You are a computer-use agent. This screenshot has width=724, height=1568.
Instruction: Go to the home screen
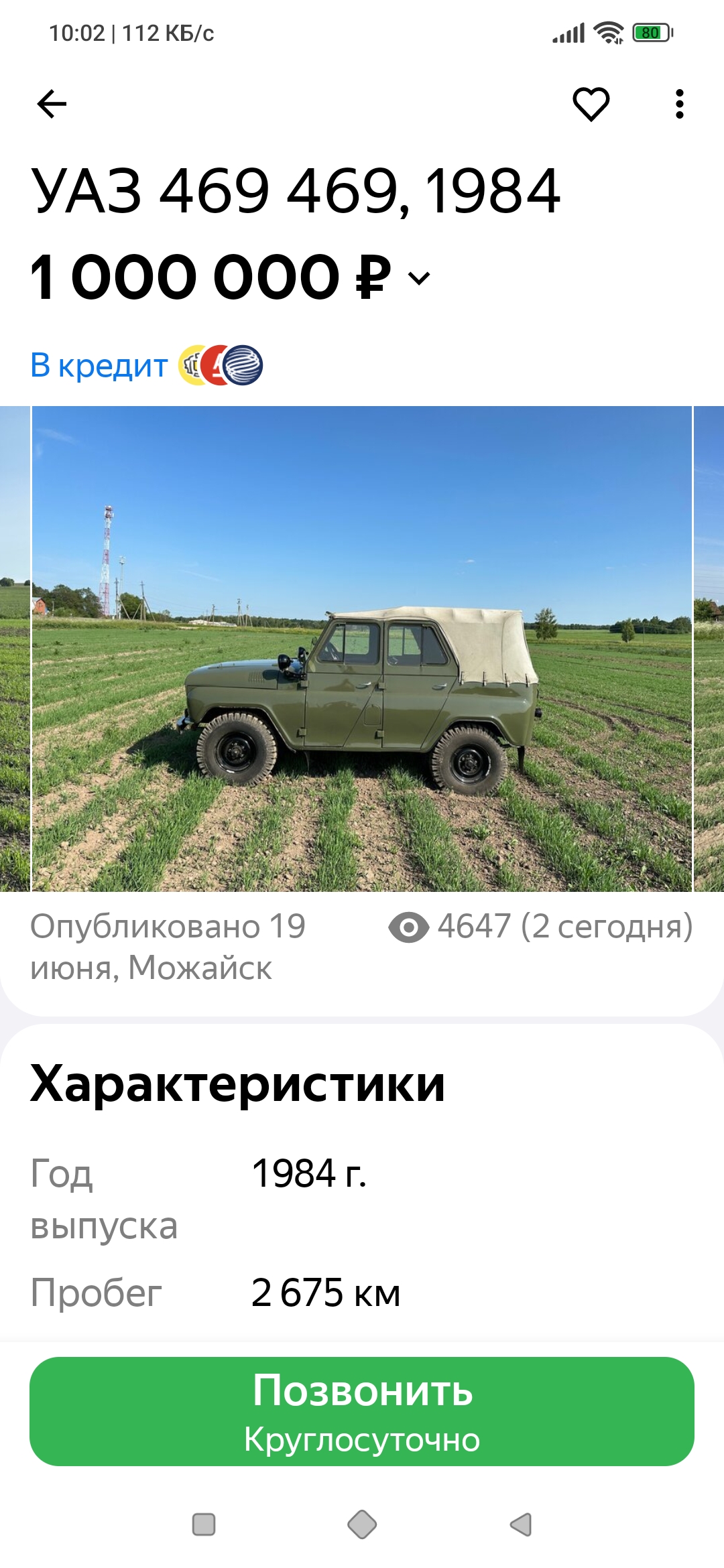[362, 1524]
